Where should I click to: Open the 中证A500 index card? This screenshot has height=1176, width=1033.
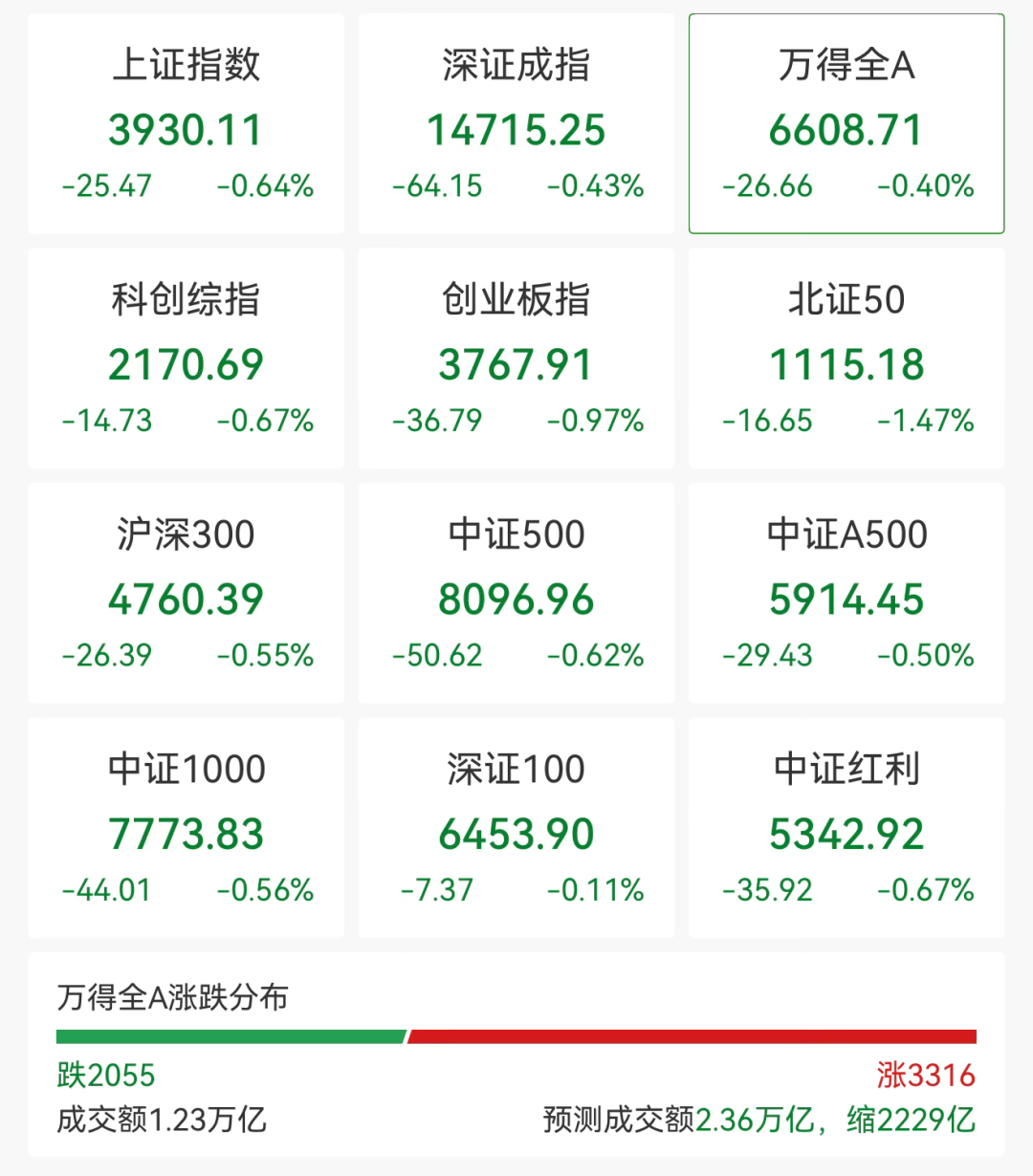pyautogui.click(x=846, y=593)
